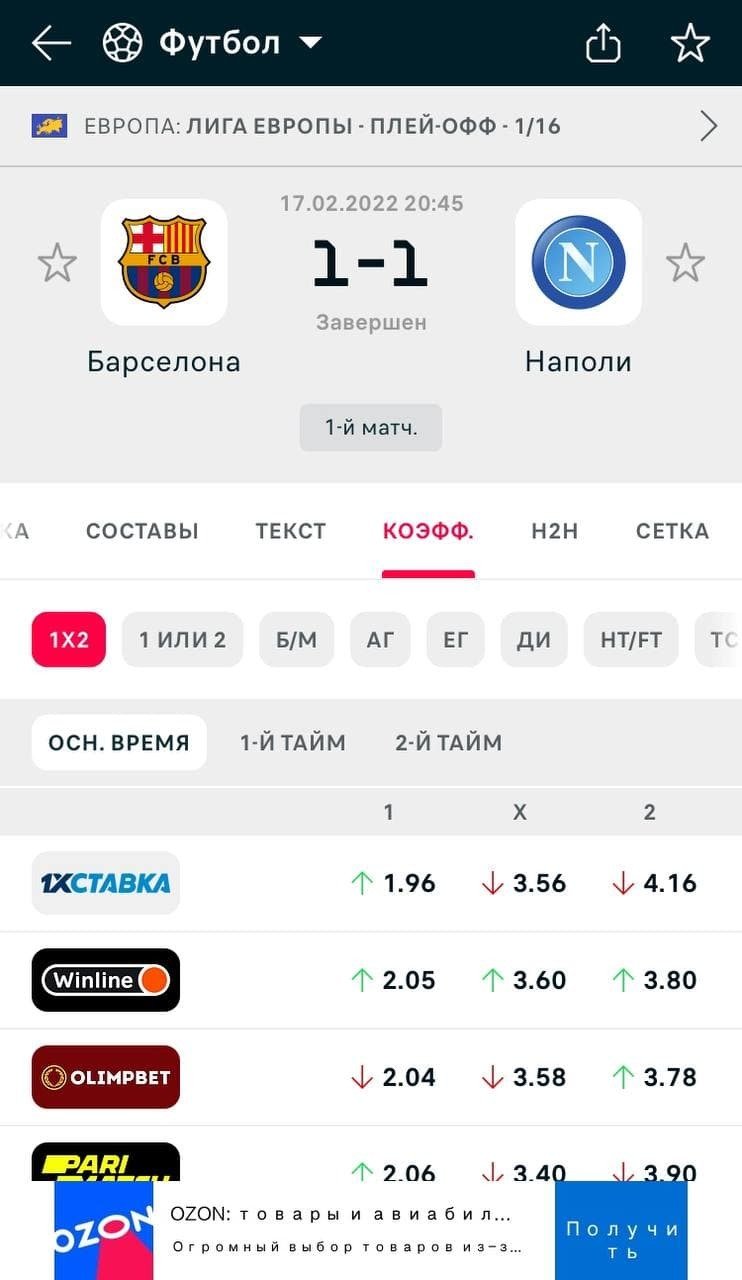Share this match
The image size is (742, 1280).
click(603, 43)
